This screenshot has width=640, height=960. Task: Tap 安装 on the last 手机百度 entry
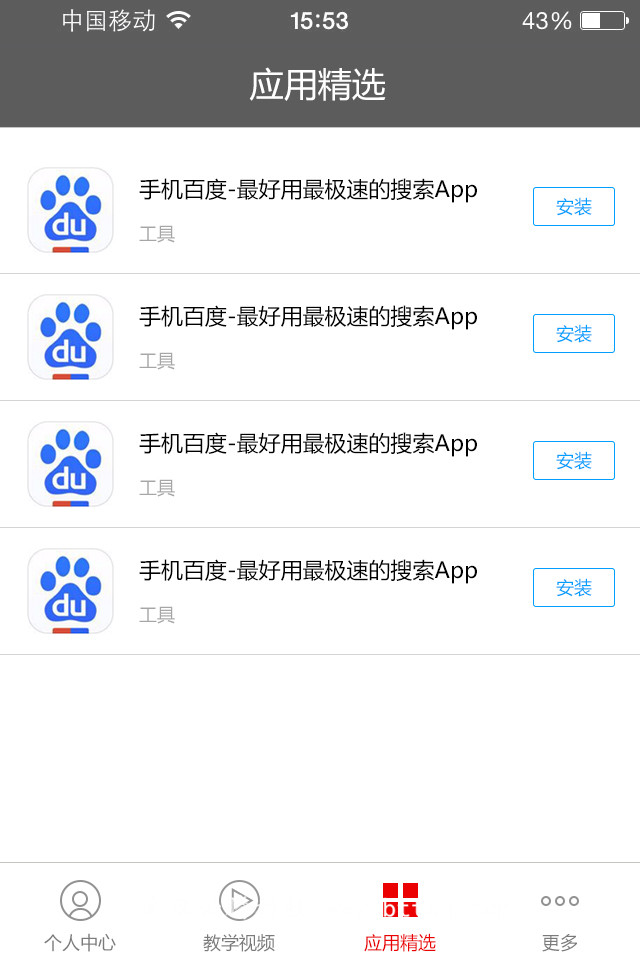tap(573, 588)
